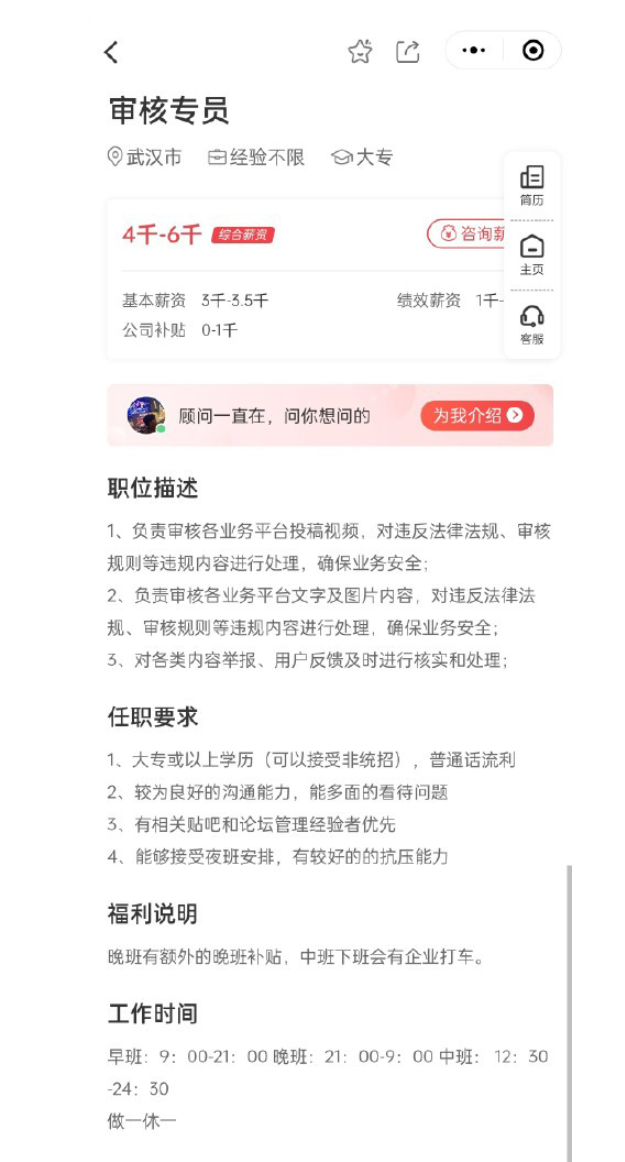Viewport: 625px width, 1162px height.
Task: Go back using the arrow
Action: click(x=111, y=52)
